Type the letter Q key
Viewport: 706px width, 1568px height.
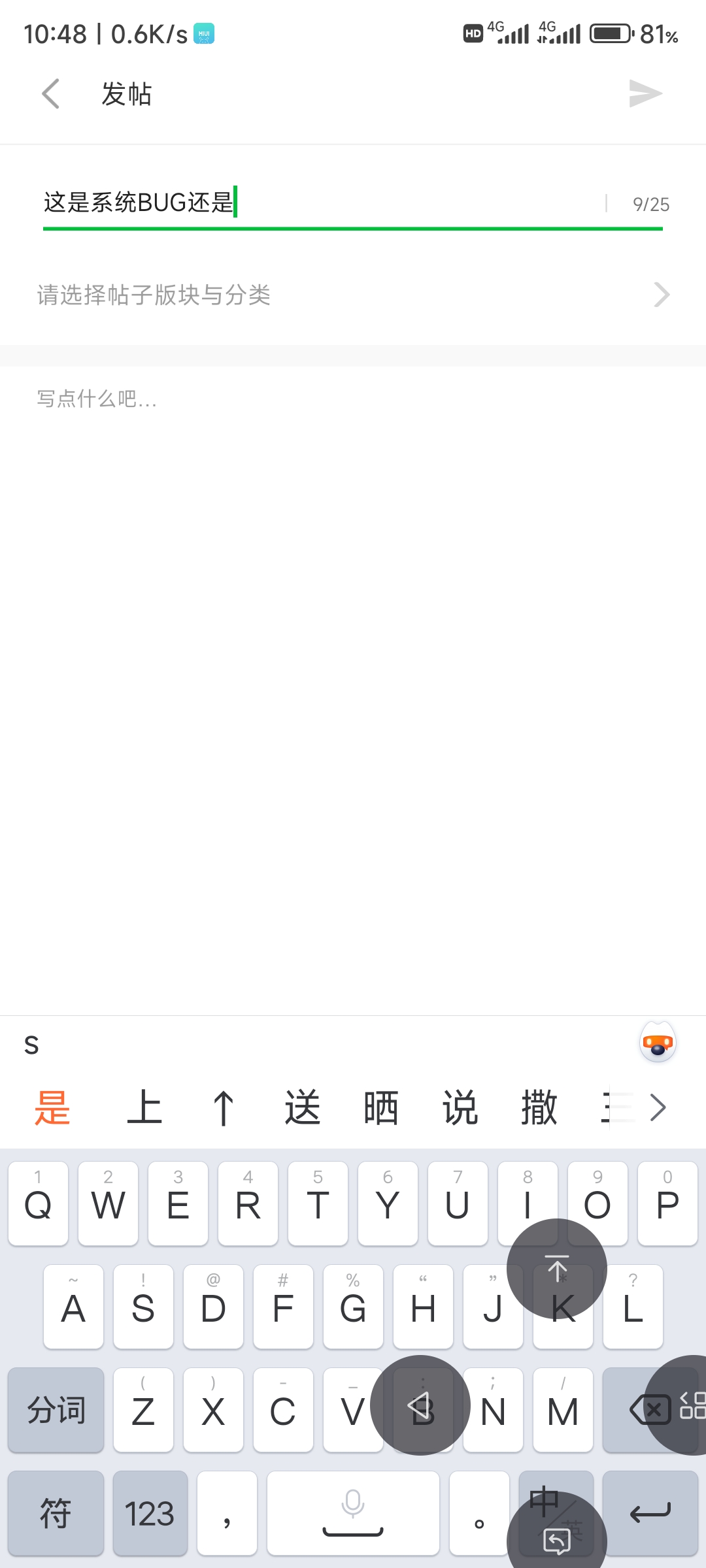(x=38, y=1203)
